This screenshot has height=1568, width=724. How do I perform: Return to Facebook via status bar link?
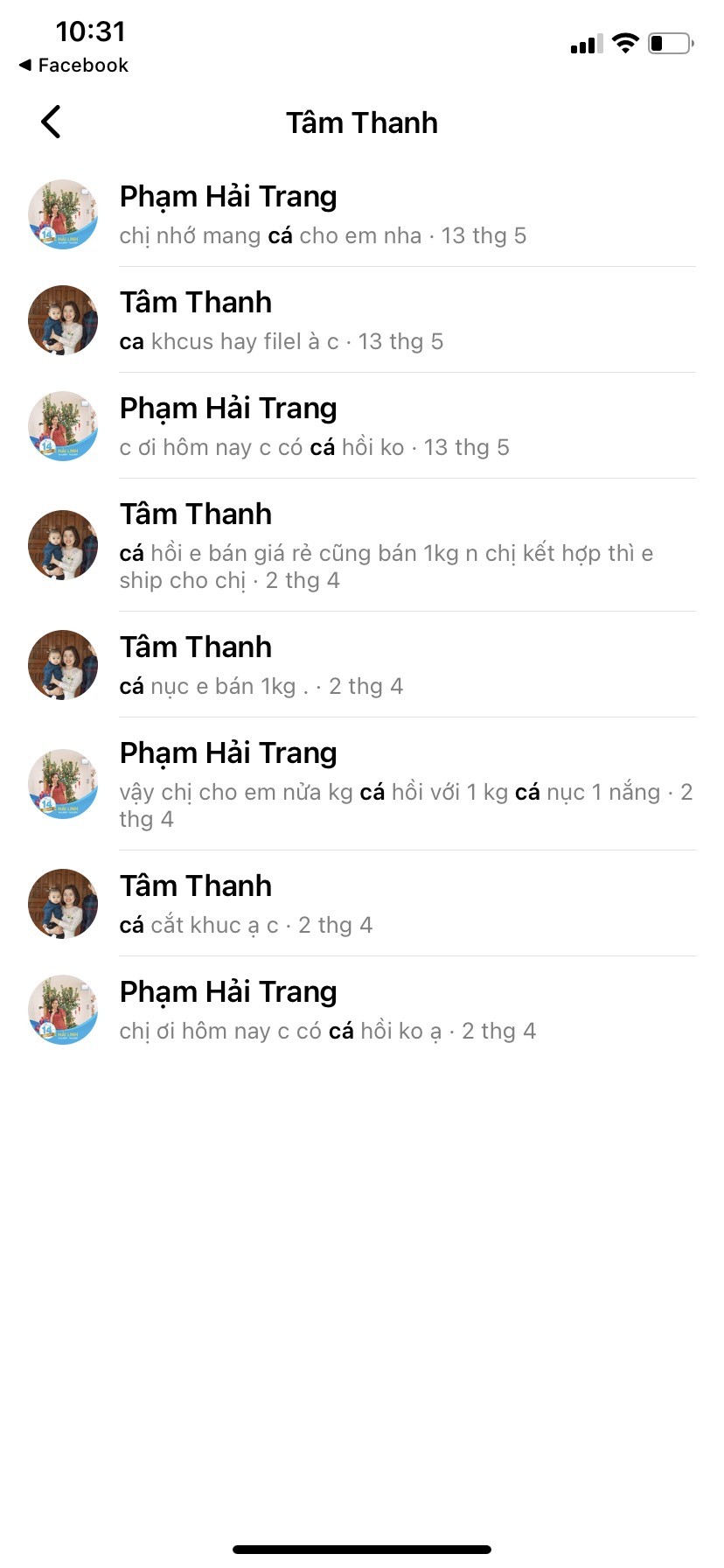tap(73, 66)
